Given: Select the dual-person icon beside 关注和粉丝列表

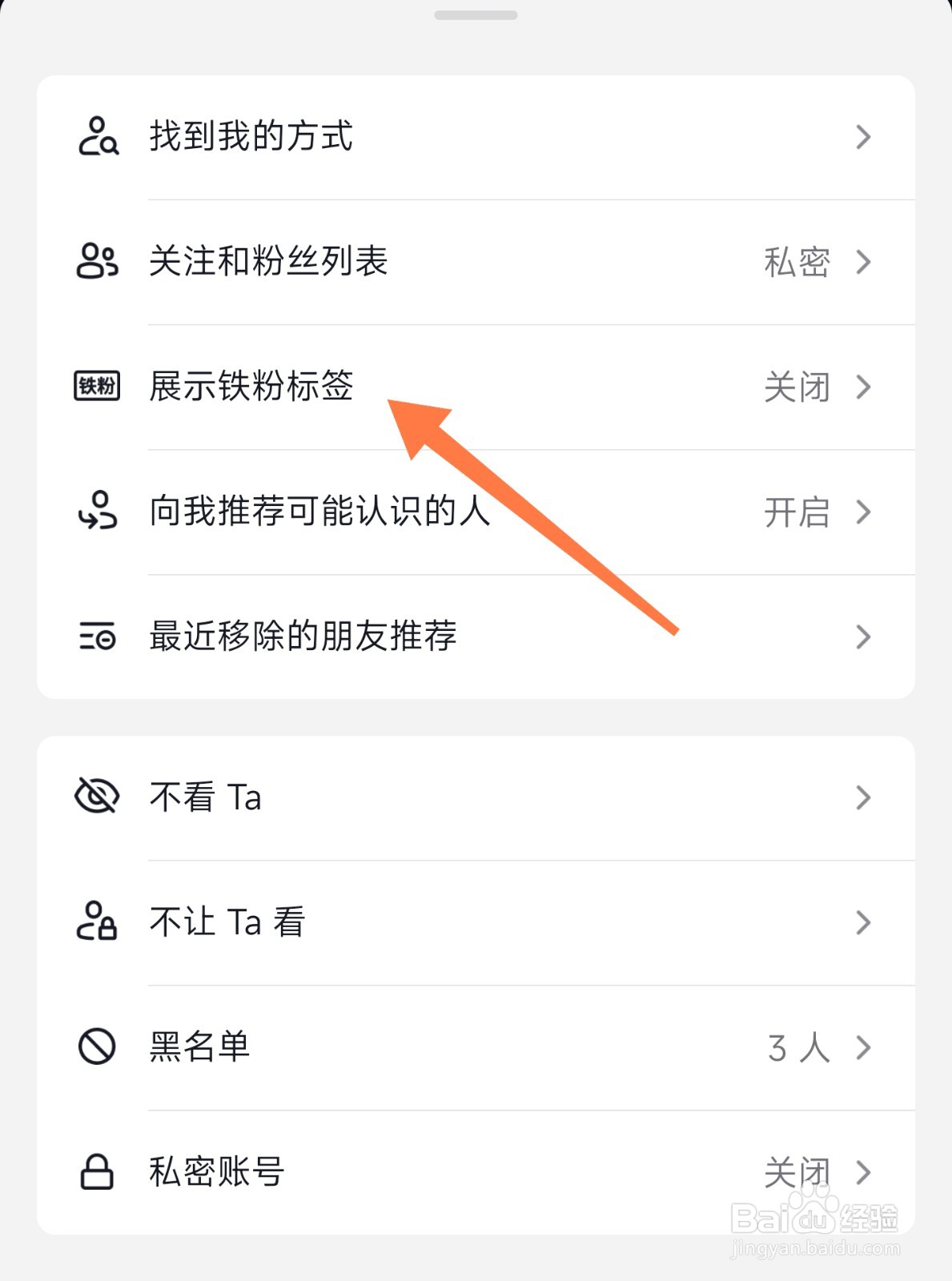Looking at the screenshot, I should pyautogui.click(x=98, y=262).
